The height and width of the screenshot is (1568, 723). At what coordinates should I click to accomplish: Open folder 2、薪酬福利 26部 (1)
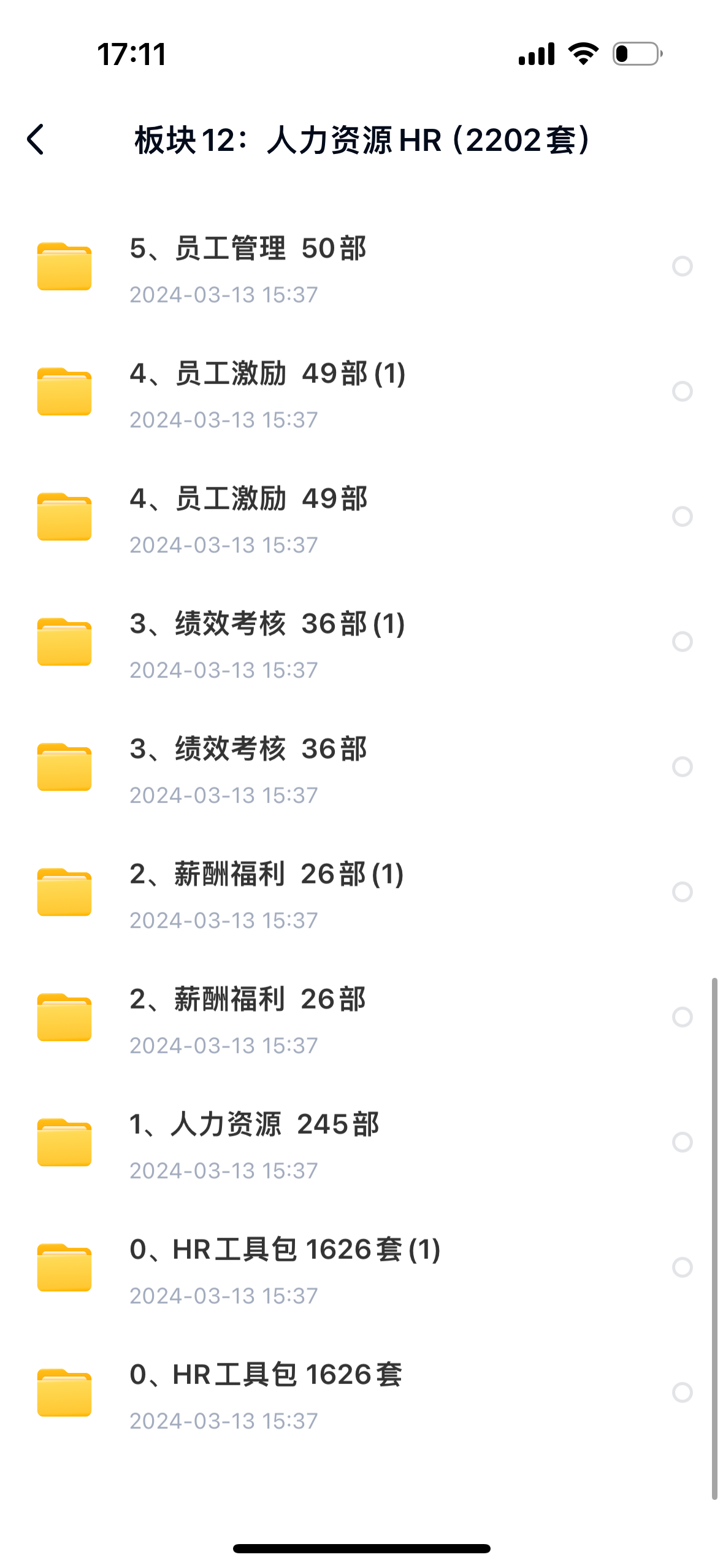point(266,893)
